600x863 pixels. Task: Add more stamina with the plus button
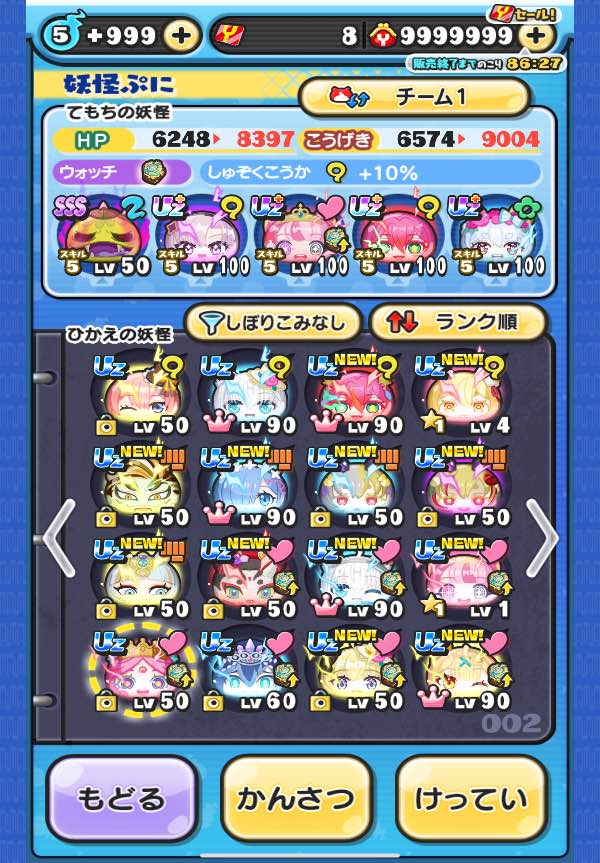[x=181, y=37]
